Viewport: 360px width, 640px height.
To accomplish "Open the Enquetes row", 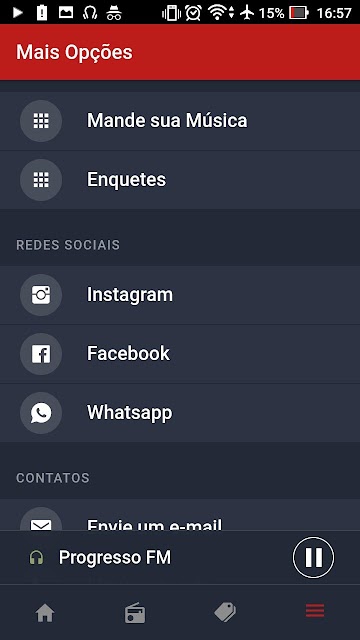I will click(x=180, y=180).
